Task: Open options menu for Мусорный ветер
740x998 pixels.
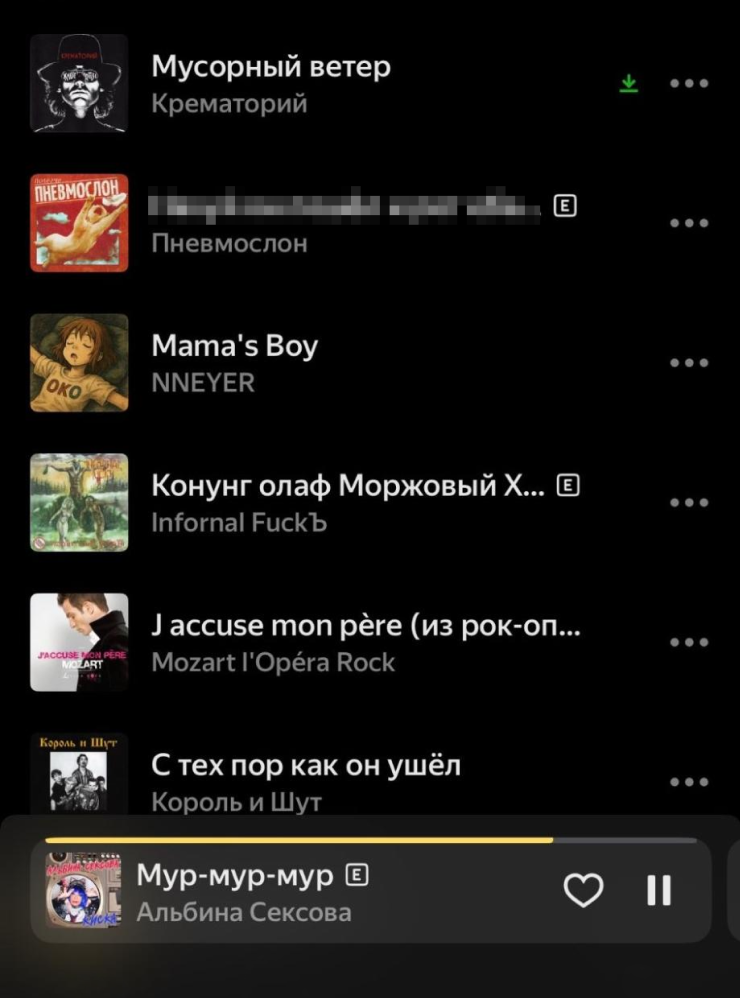Action: 689,84
